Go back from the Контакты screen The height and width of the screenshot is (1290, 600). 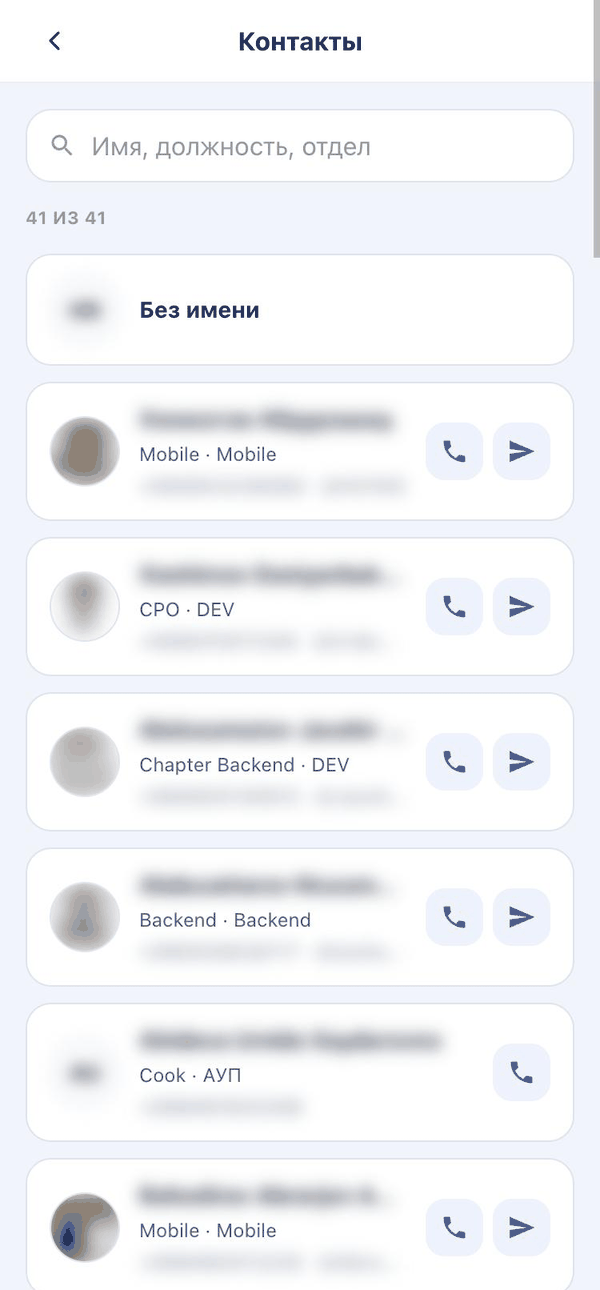coord(55,41)
